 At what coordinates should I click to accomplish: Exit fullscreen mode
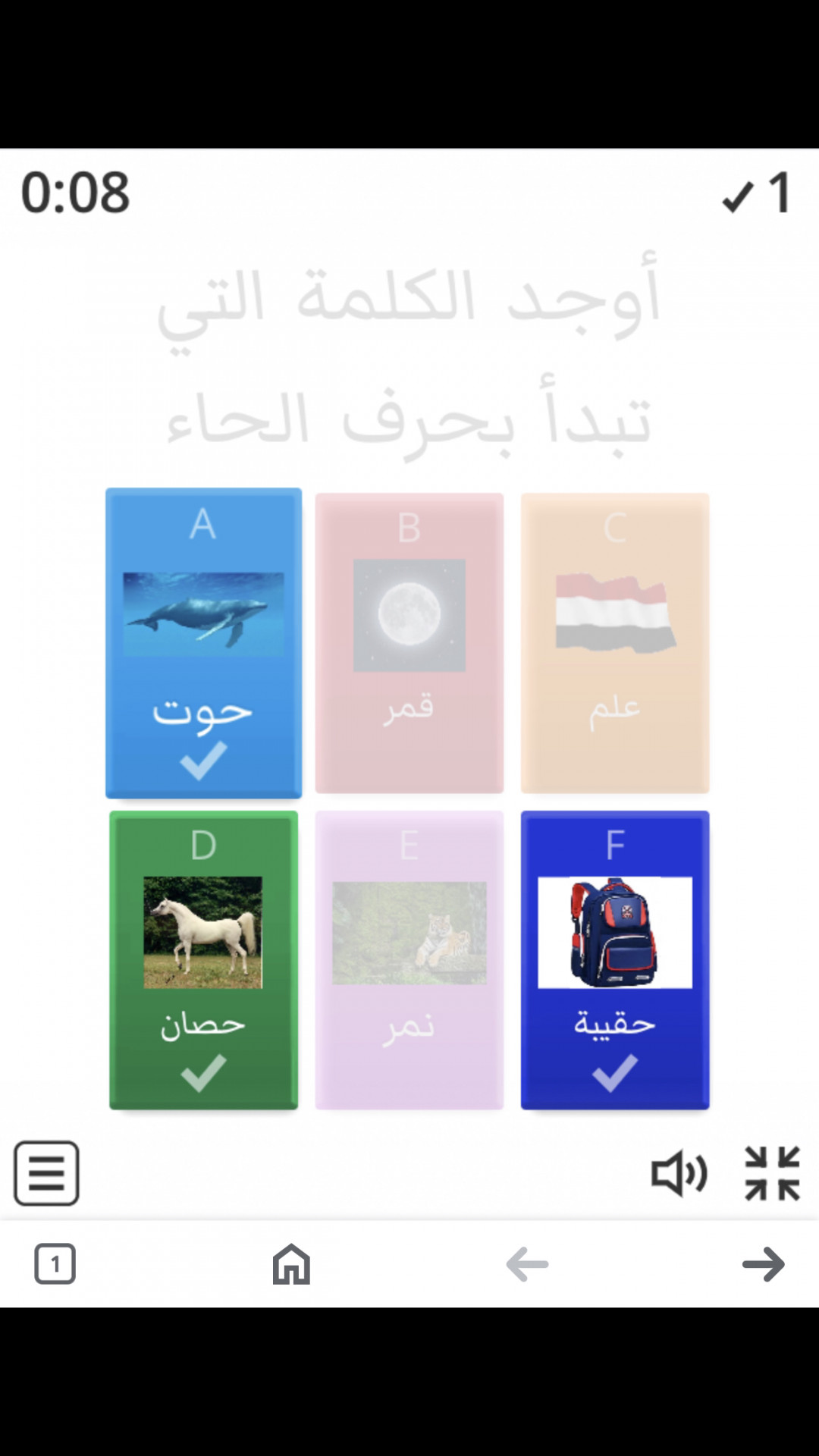click(772, 1173)
